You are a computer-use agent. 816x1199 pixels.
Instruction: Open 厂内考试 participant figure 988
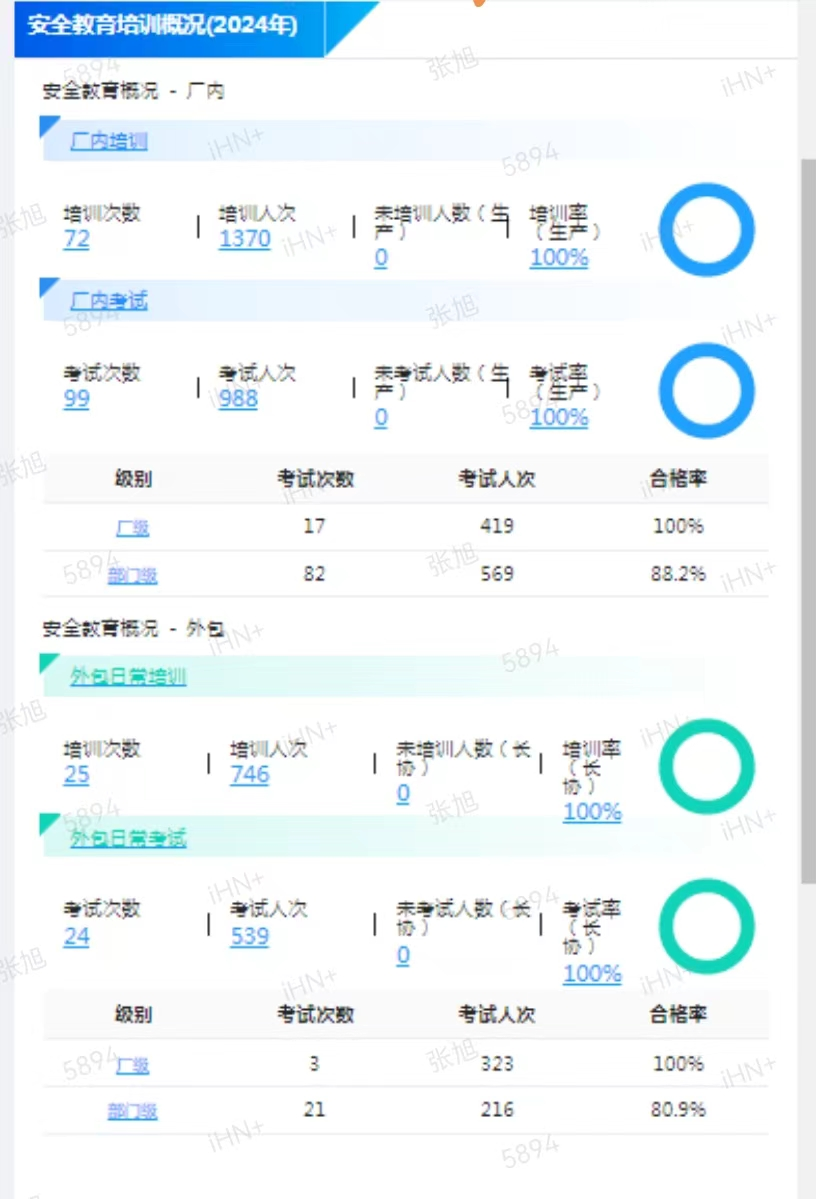tap(239, 399)
